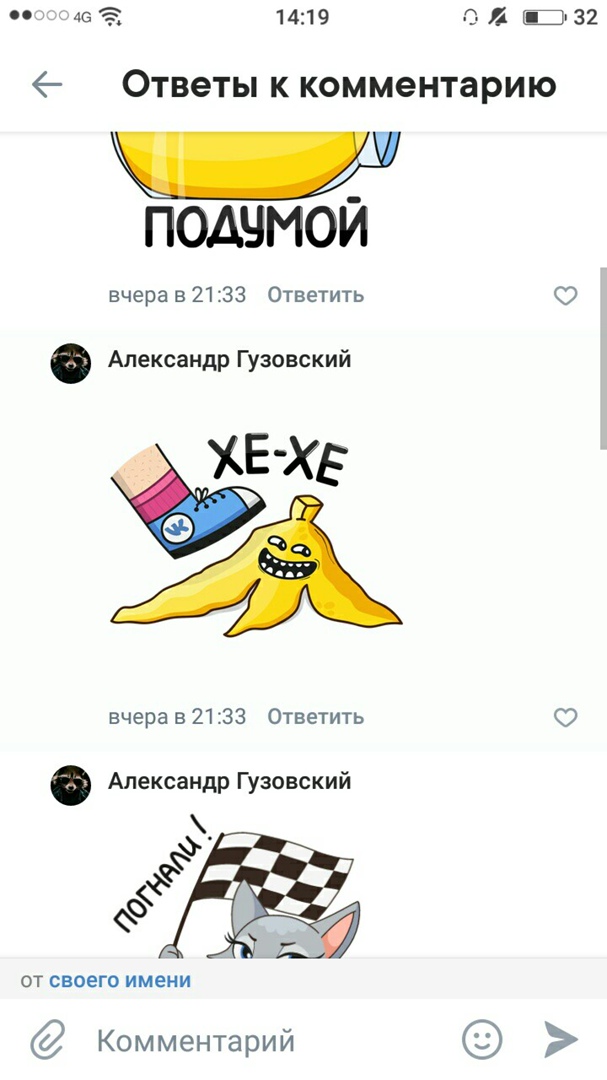Reply to the ПОДУМОЙ sticker comment

[x=315, y=295]
